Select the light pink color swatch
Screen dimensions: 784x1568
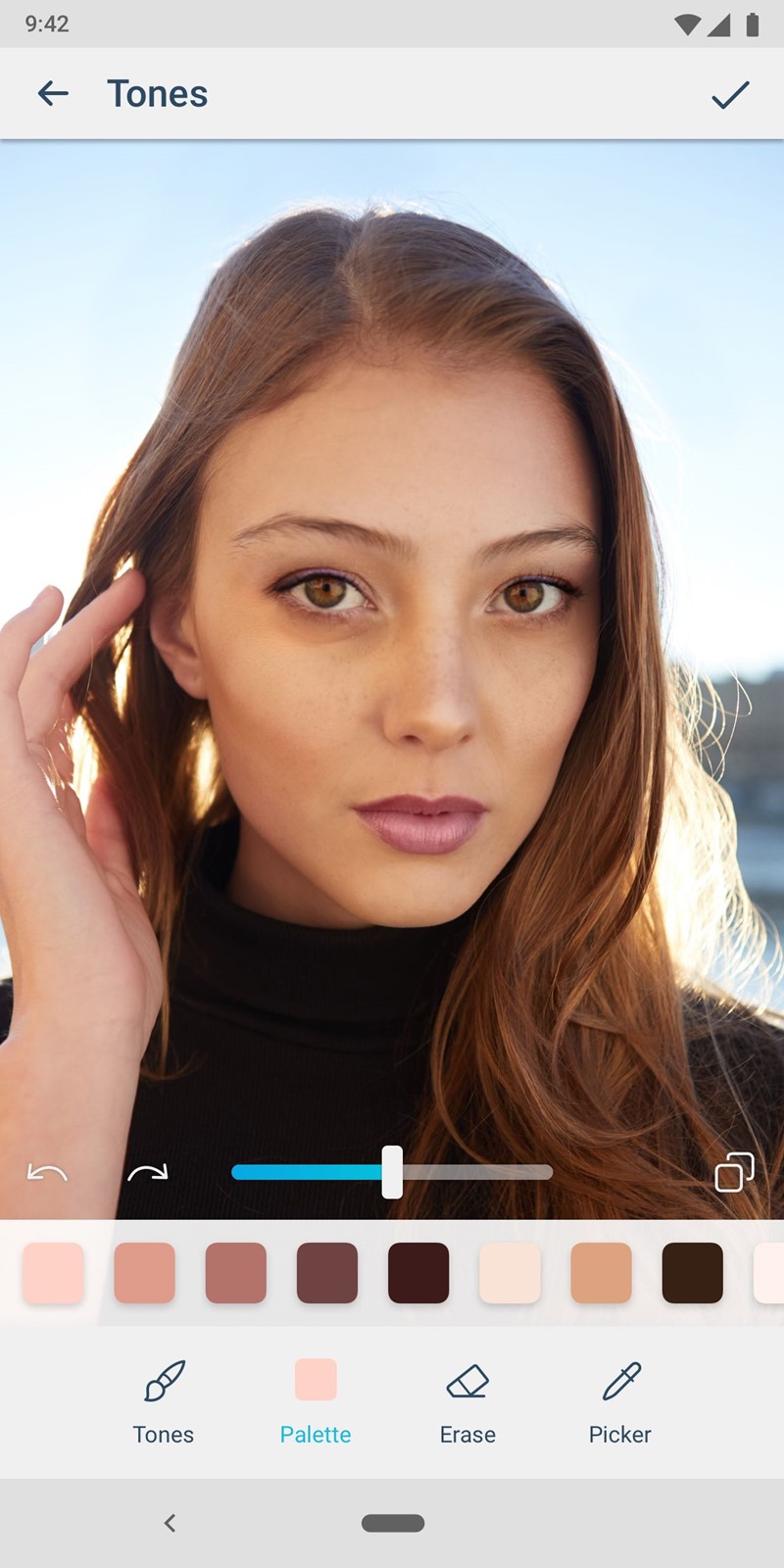(x=53, y=1273)
